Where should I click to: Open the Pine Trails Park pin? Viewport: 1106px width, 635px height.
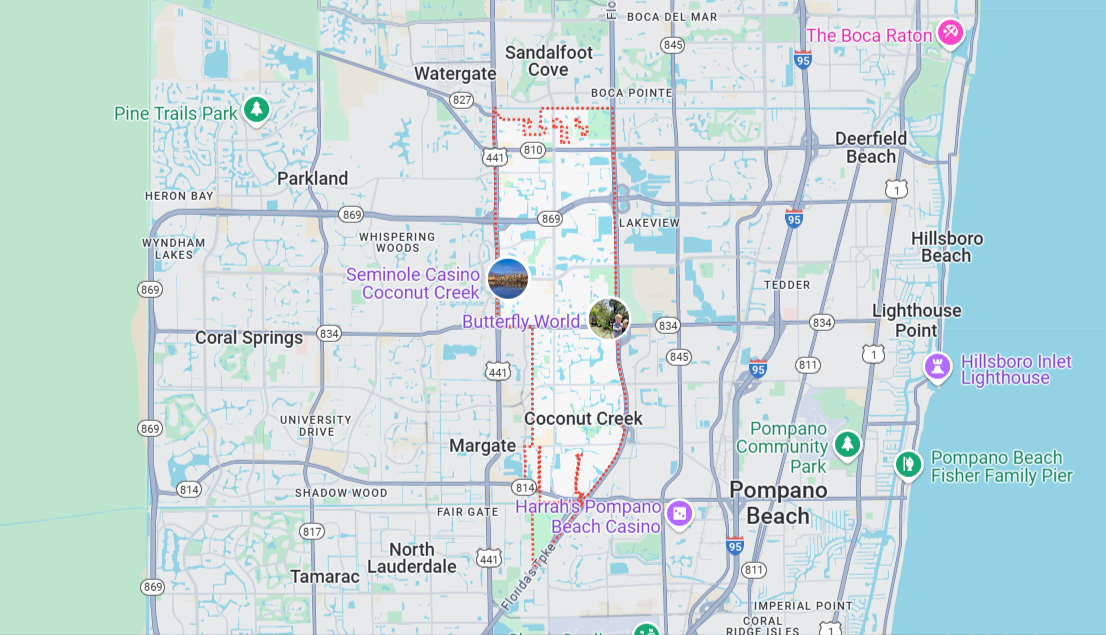coord(257,109)
